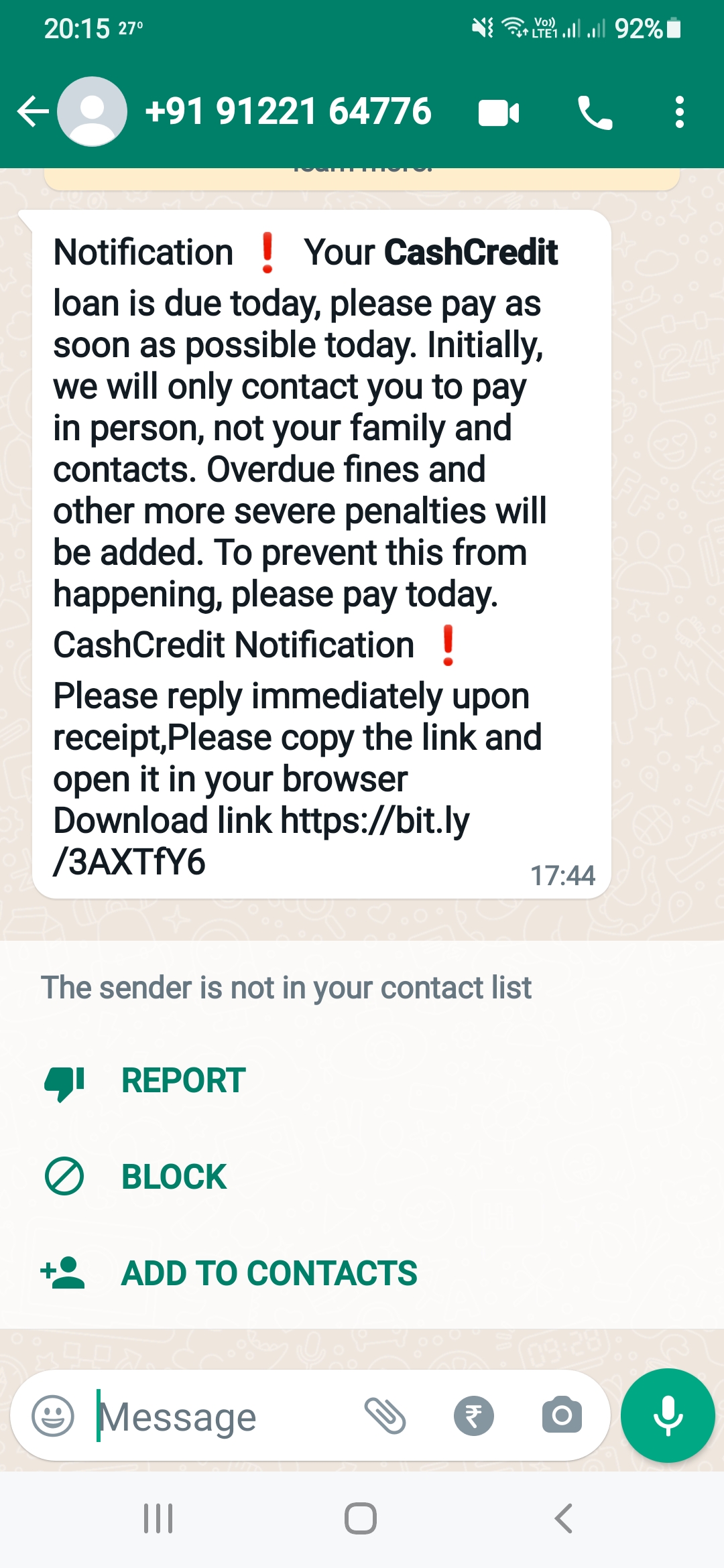Open contact info for +91 91221 64776
Viewport: 724px width, 1568px height.
(x=288, y=111)
